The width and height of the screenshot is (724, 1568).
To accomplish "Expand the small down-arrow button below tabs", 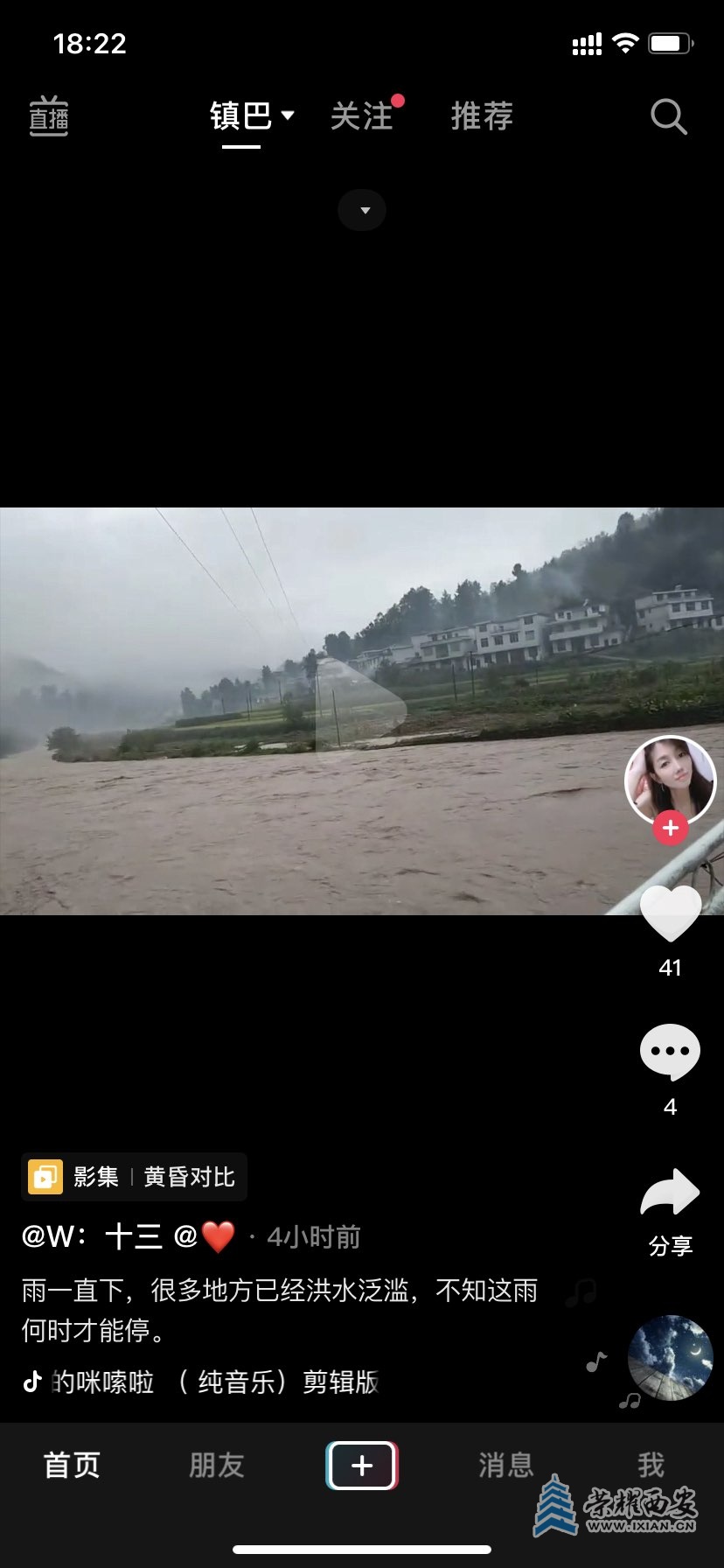I will click(x=362, y=210).
